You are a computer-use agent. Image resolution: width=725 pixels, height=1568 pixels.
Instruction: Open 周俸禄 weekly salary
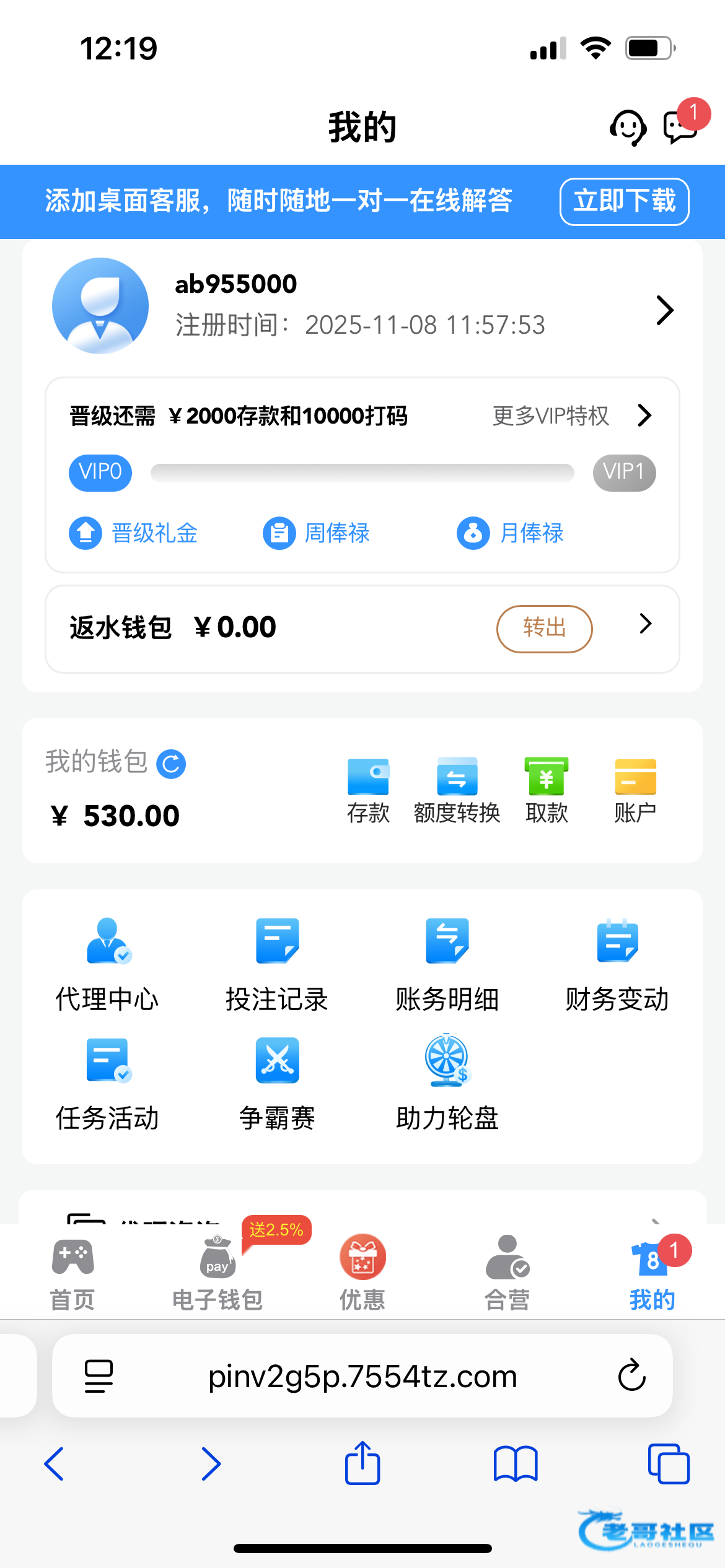[316, 533]
